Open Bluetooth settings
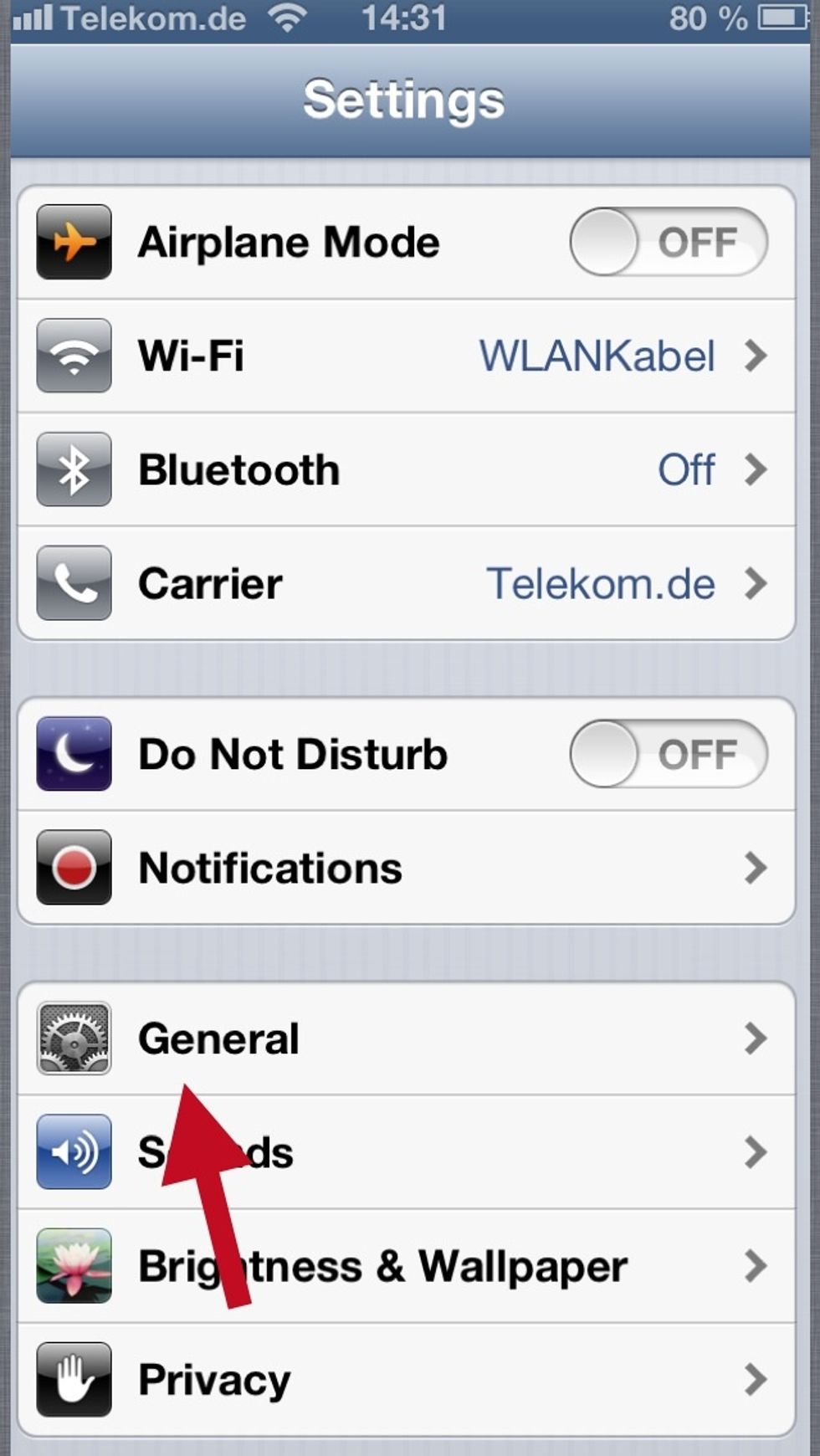Image resolution: width=820 pixels, height=1456 pixels. point(406,469)
